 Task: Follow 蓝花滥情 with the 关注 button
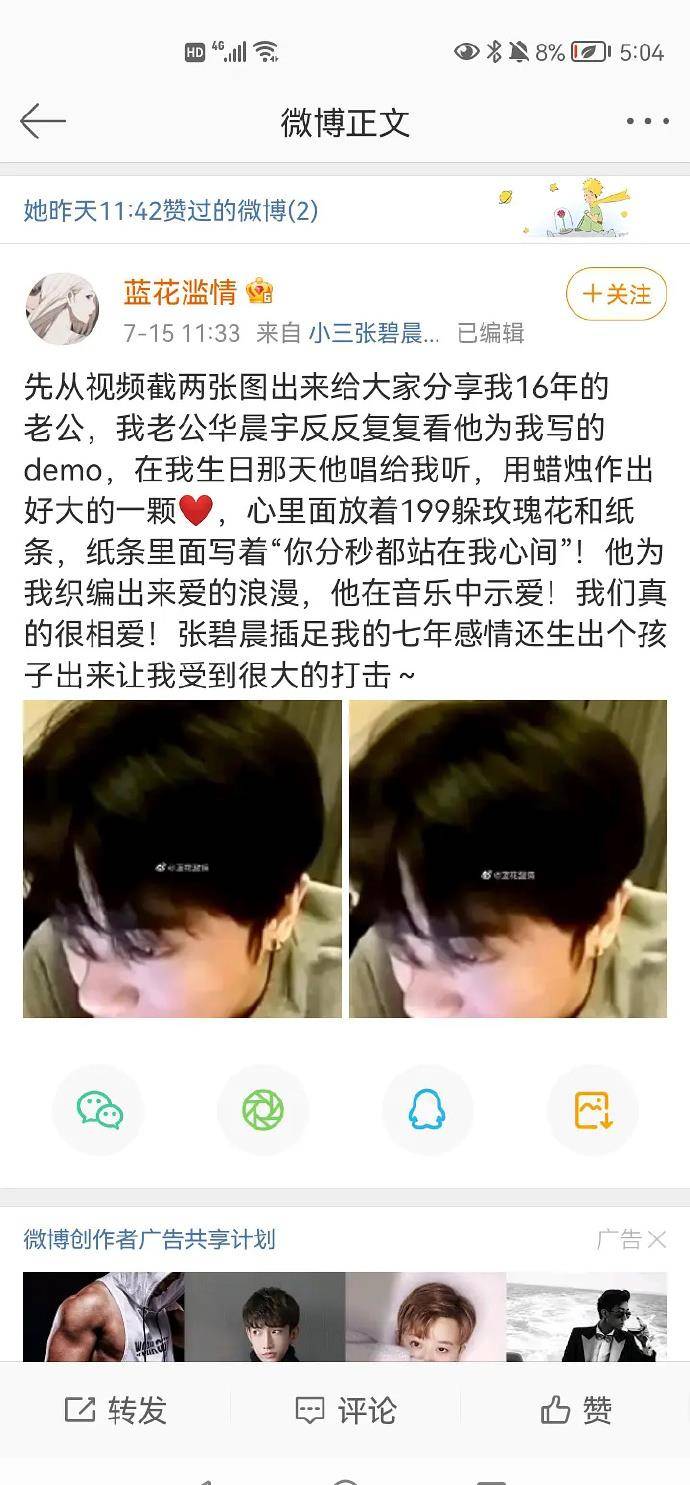click(616, 294)
